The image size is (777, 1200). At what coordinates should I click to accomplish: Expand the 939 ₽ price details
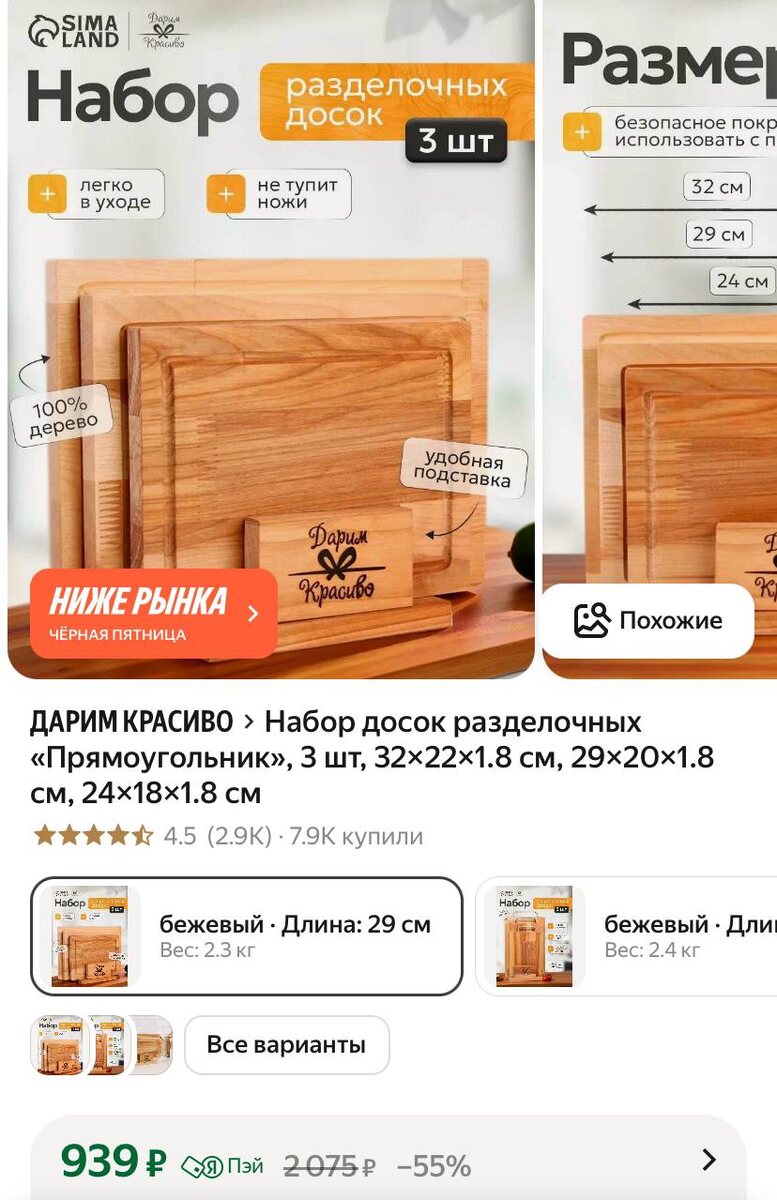388,1160
